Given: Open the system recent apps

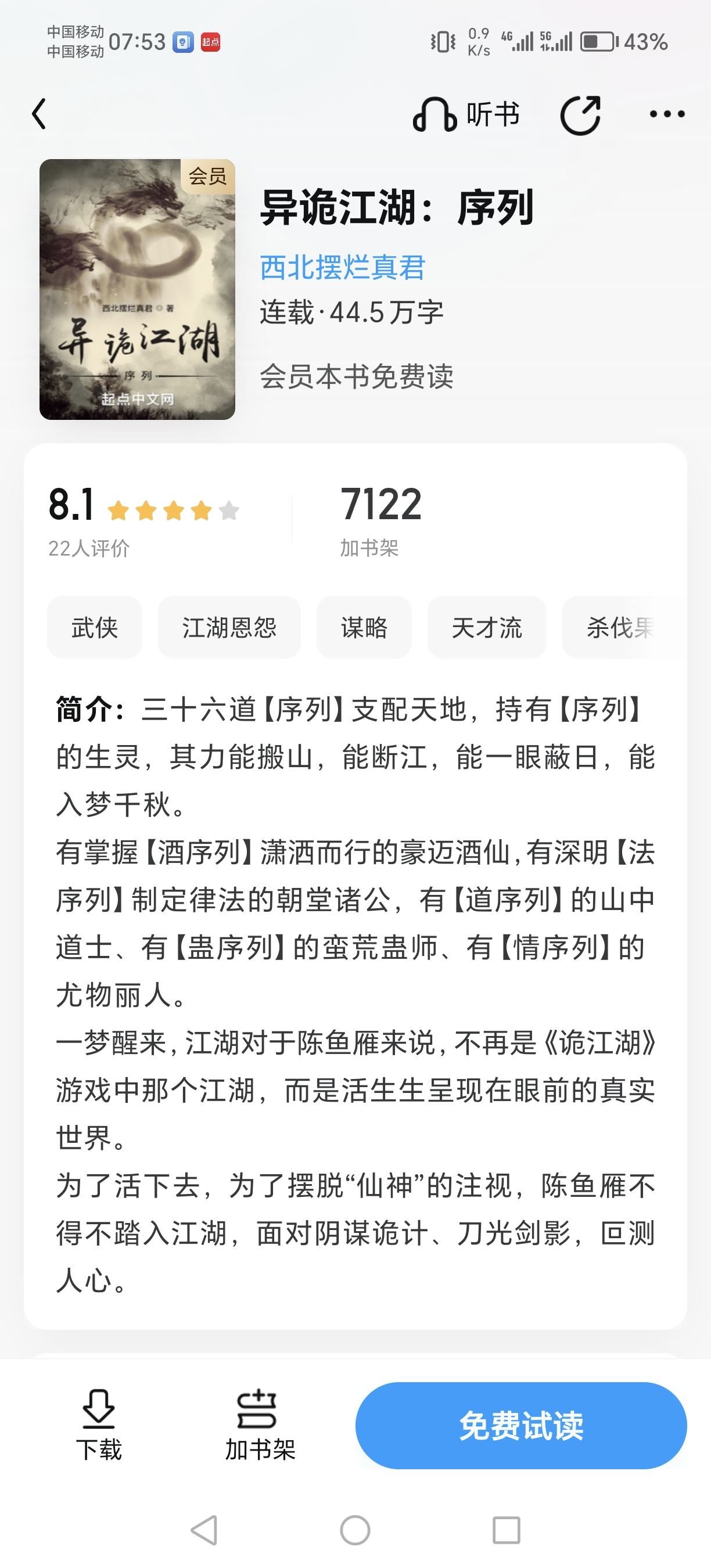Looking at the screenshot, I should point(506,1530).
